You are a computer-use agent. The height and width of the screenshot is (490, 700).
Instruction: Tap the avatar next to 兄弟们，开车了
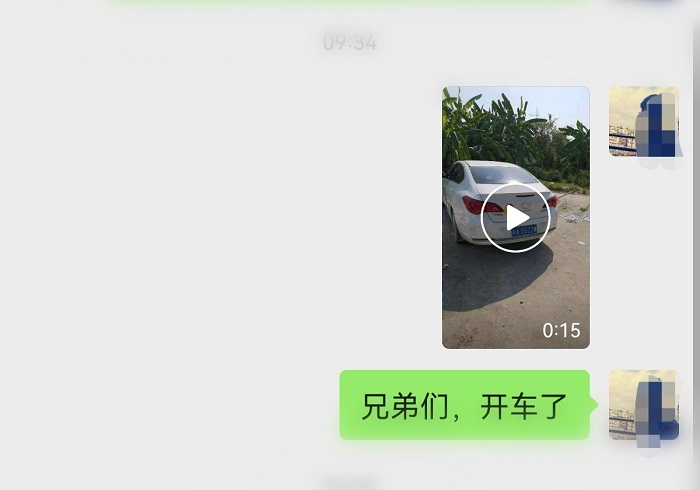(x=643, y=405)
